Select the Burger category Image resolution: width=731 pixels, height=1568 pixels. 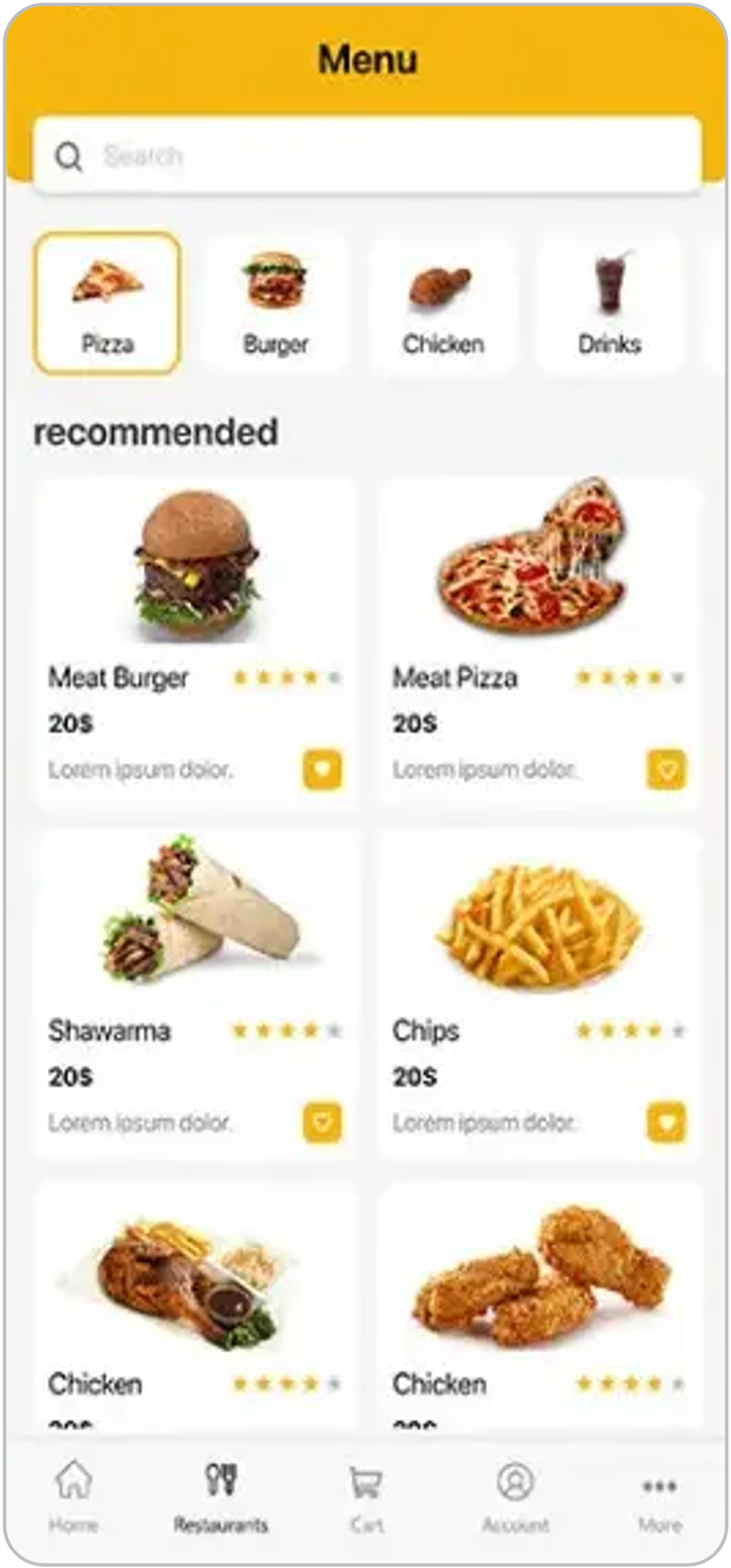coord(275,303)
